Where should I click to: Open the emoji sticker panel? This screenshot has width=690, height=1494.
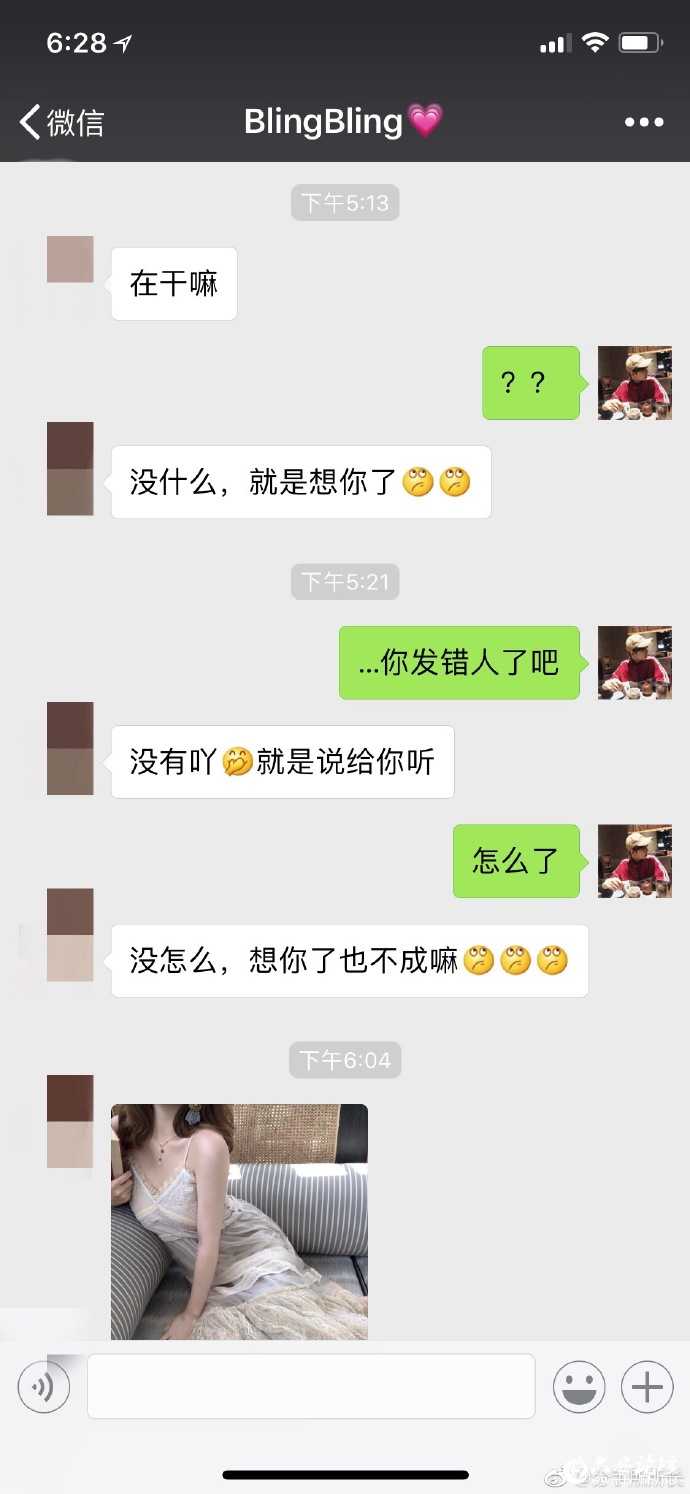tap(579, 1387)
